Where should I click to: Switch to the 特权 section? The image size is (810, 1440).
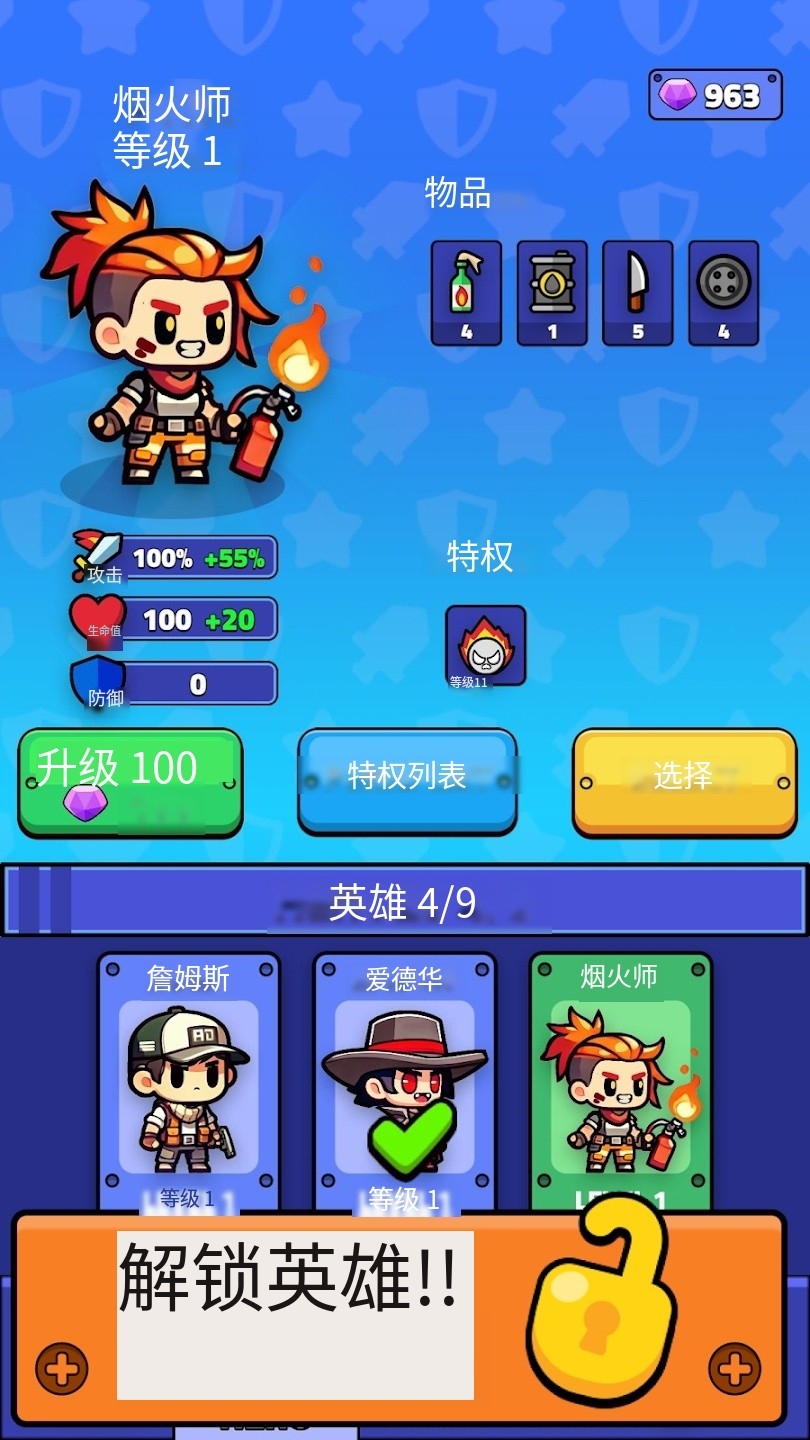pos(481,558)
